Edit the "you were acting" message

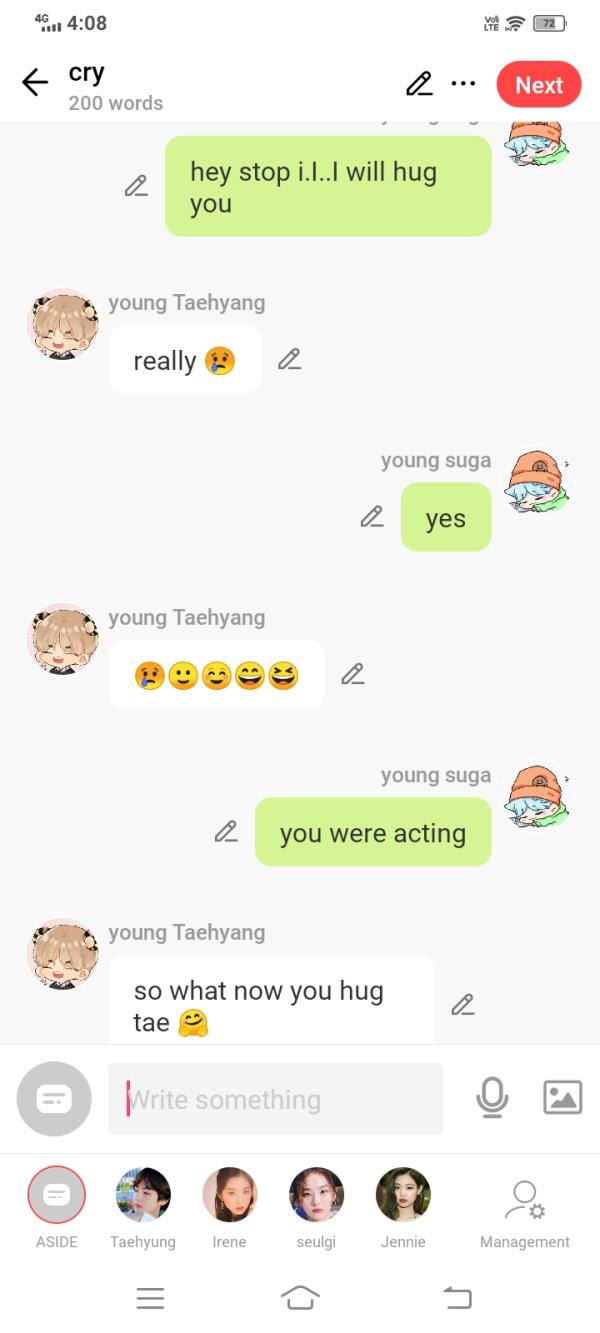pos(226,832)
